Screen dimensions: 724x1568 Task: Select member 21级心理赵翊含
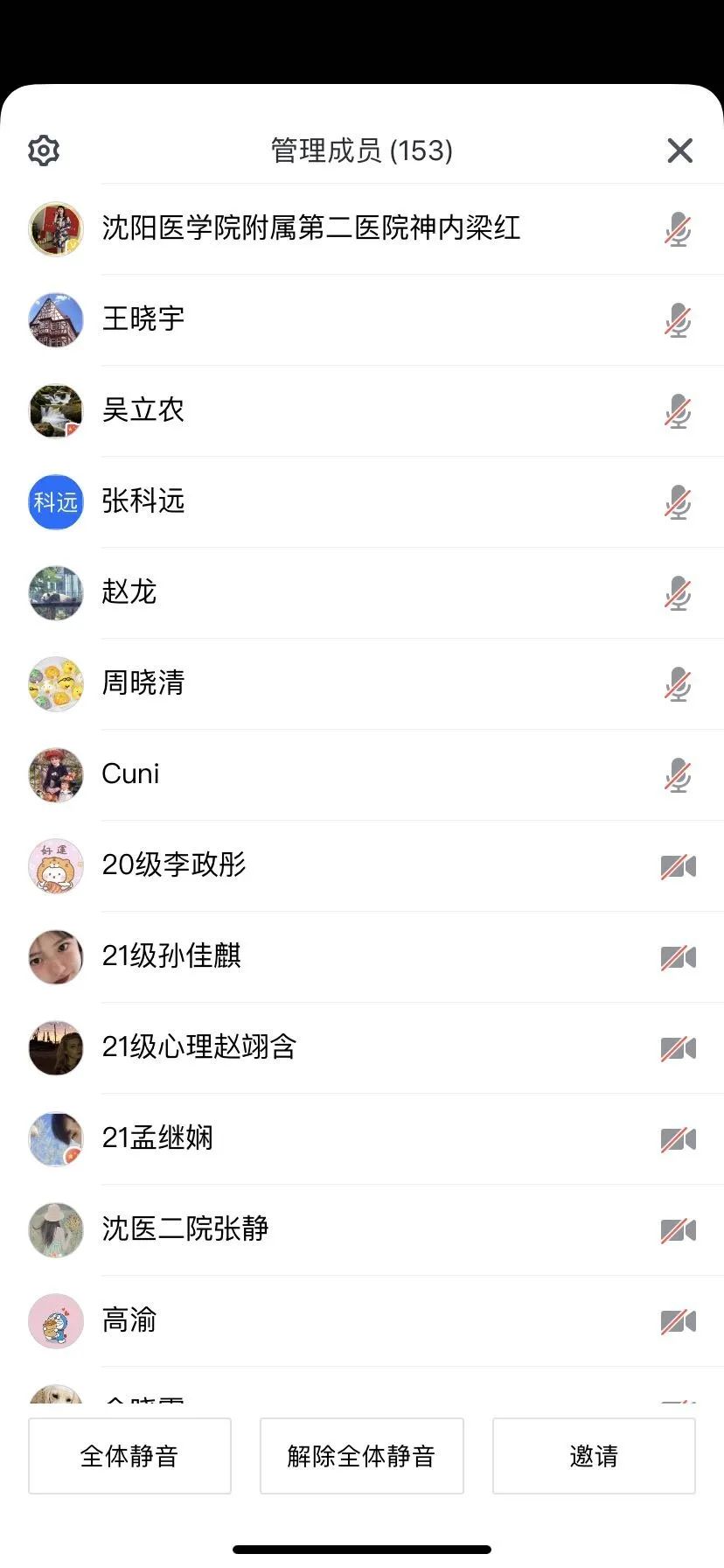199,1047
